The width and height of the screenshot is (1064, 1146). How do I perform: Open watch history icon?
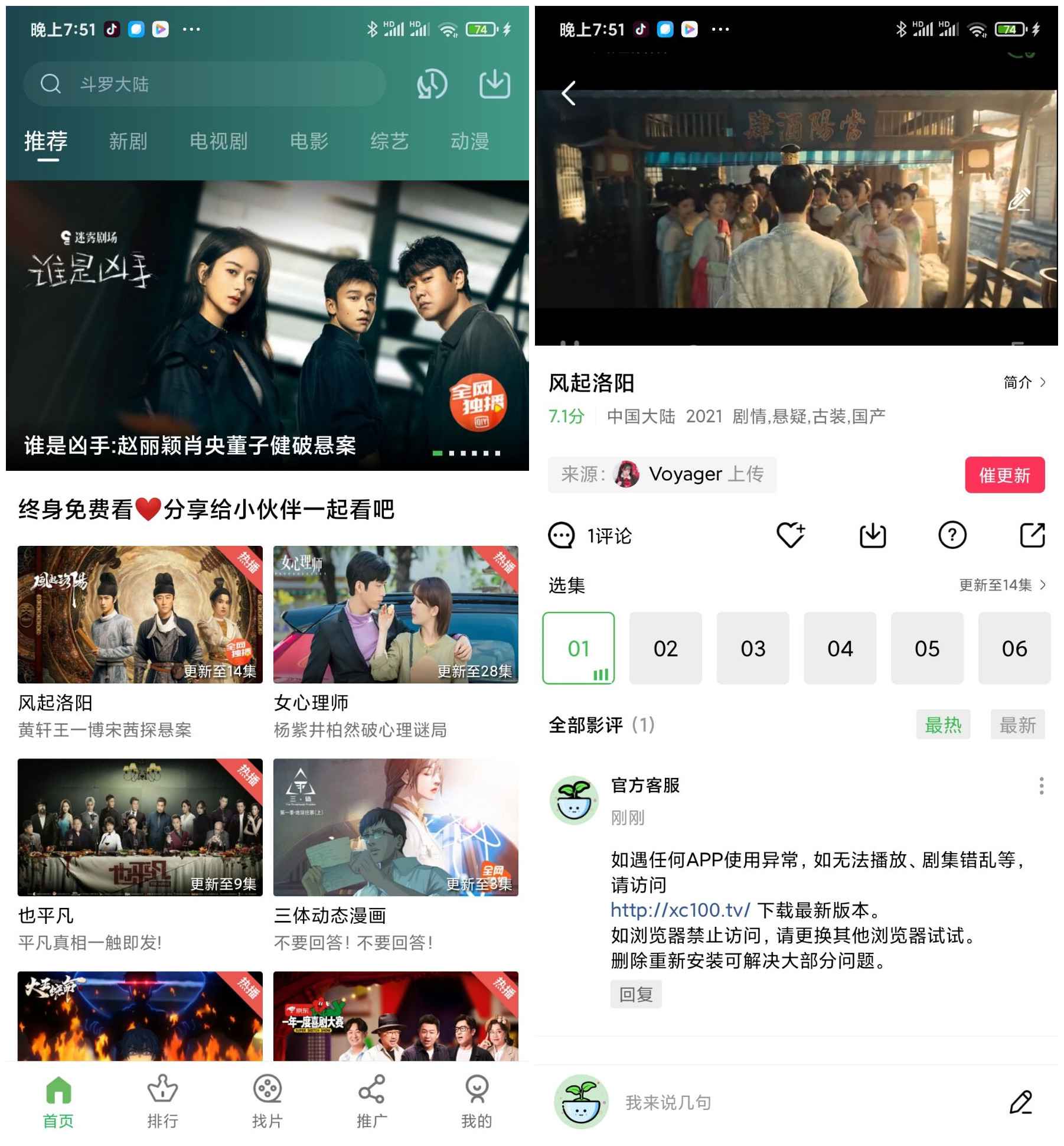click(432, 84)
